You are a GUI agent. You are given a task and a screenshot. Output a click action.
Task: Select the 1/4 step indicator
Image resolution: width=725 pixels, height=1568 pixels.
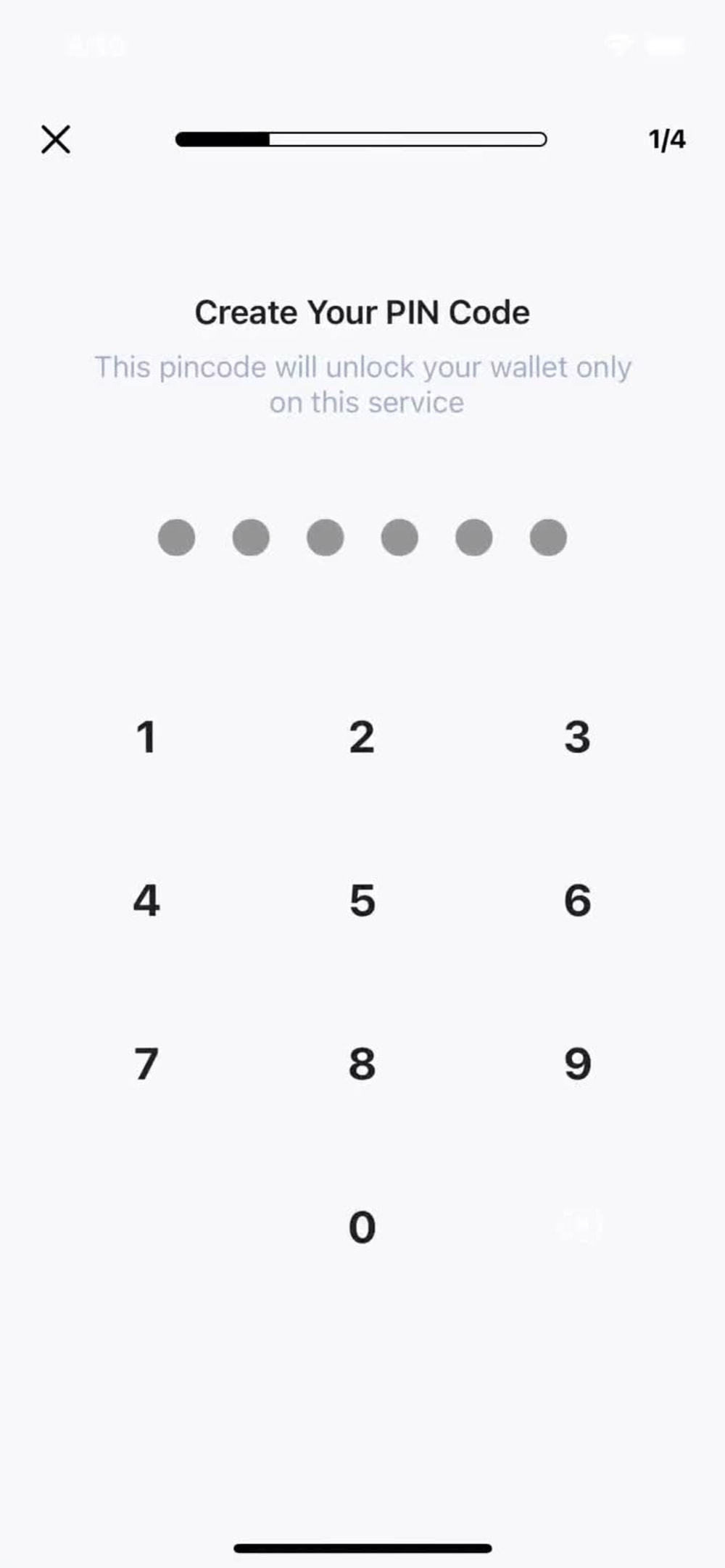[x=666, y=139]
